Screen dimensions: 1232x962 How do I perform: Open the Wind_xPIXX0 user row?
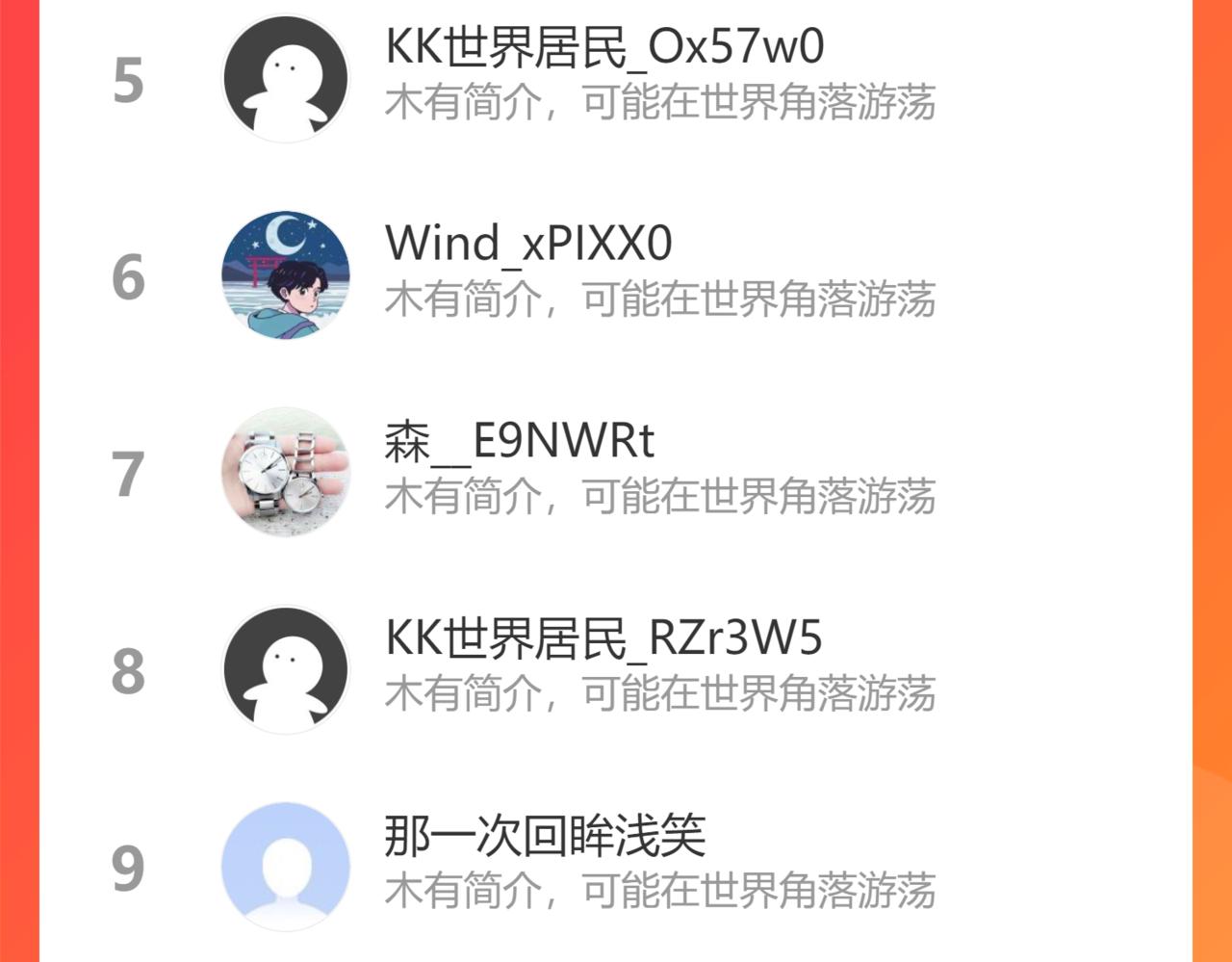coord(616,275)
